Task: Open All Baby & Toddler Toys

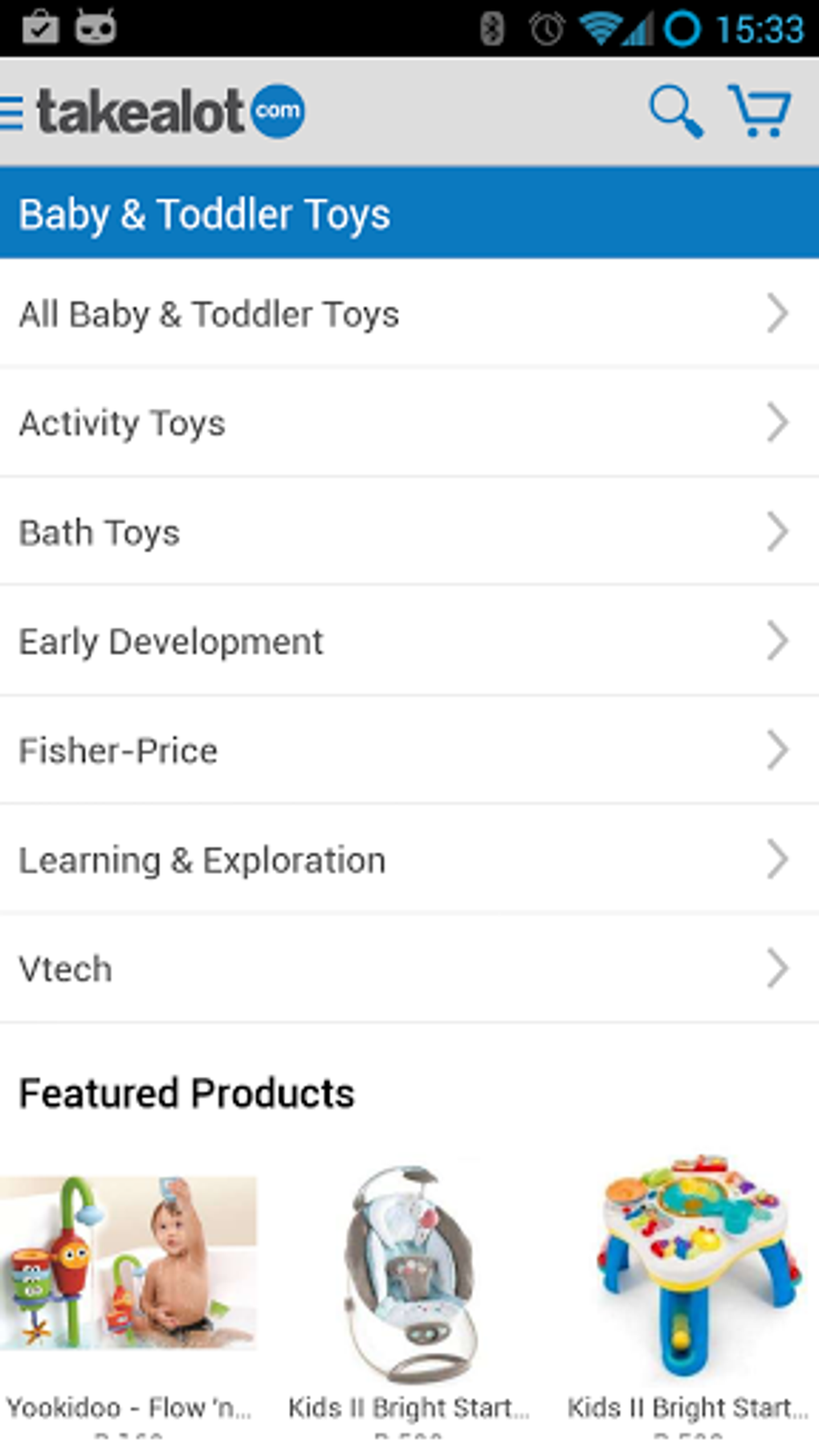Action: point(409,313)
